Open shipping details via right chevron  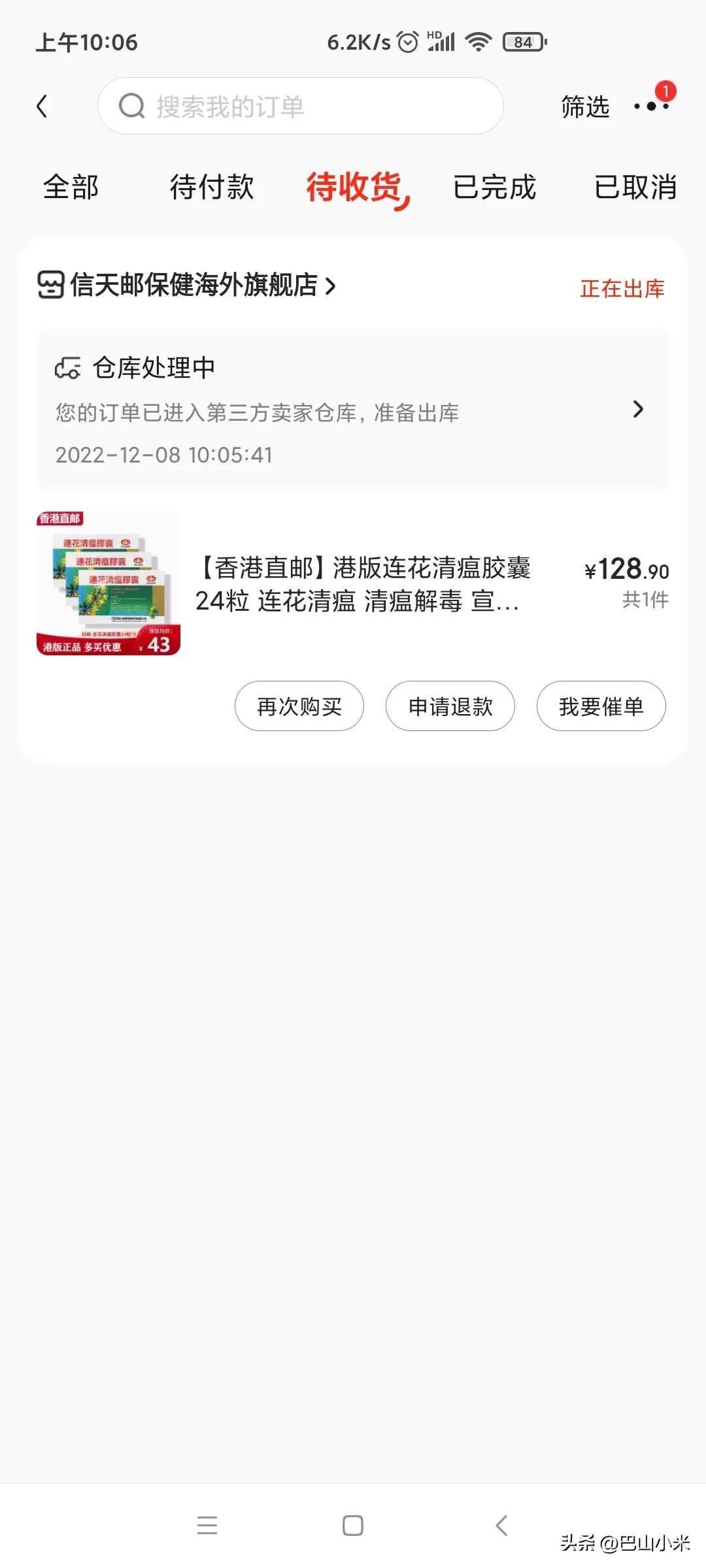click(639, 410)
